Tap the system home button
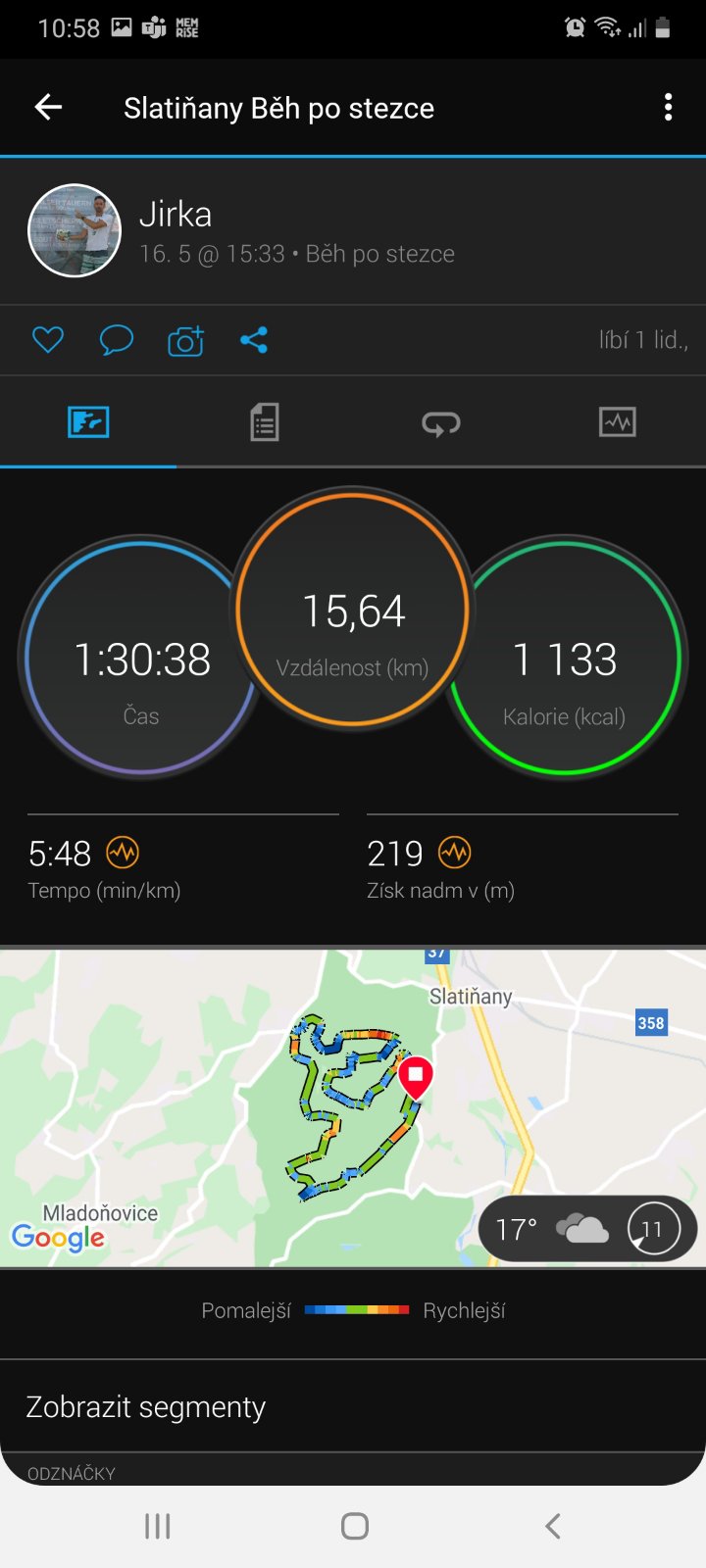The height and width of the screenshot is (1568, 706). tap(354, 1526)
